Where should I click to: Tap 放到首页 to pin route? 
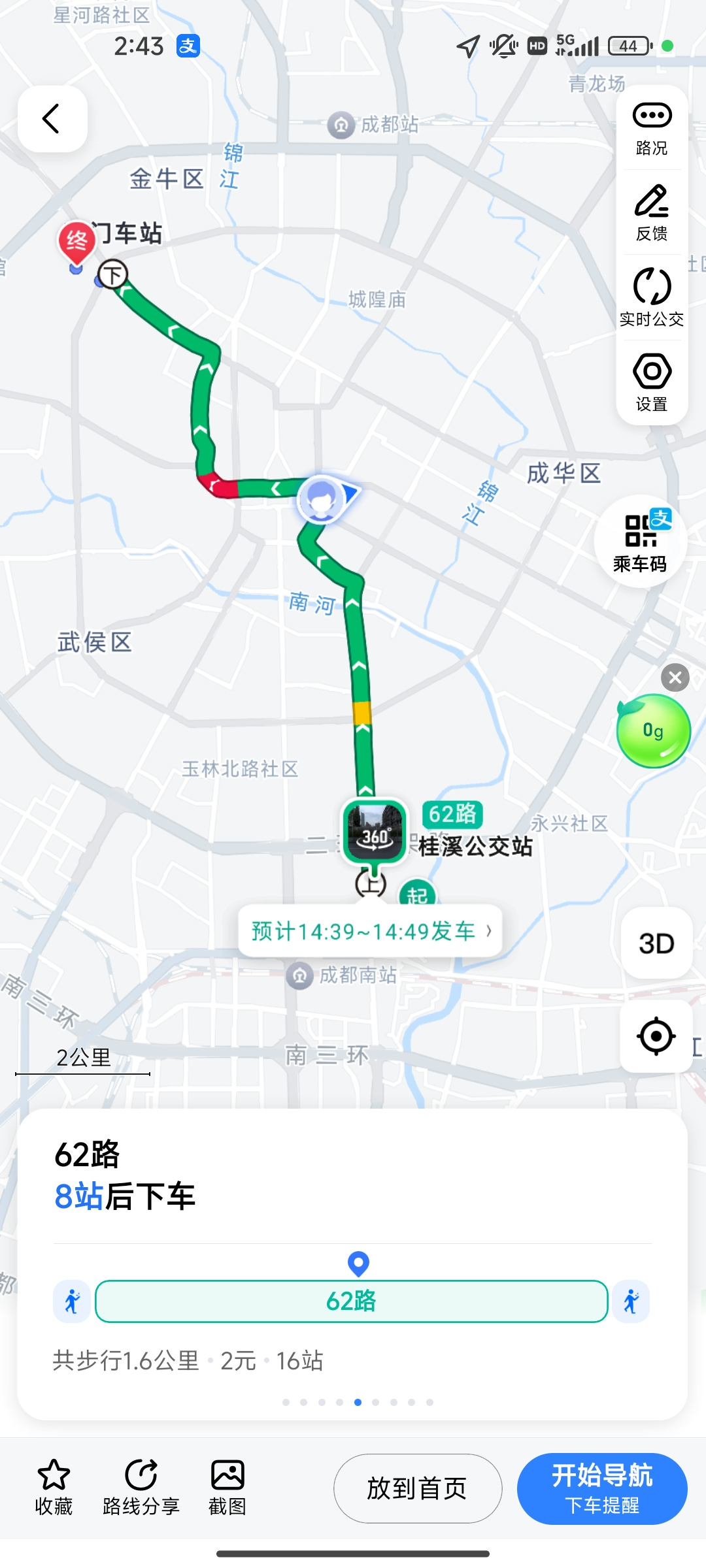417,1488
